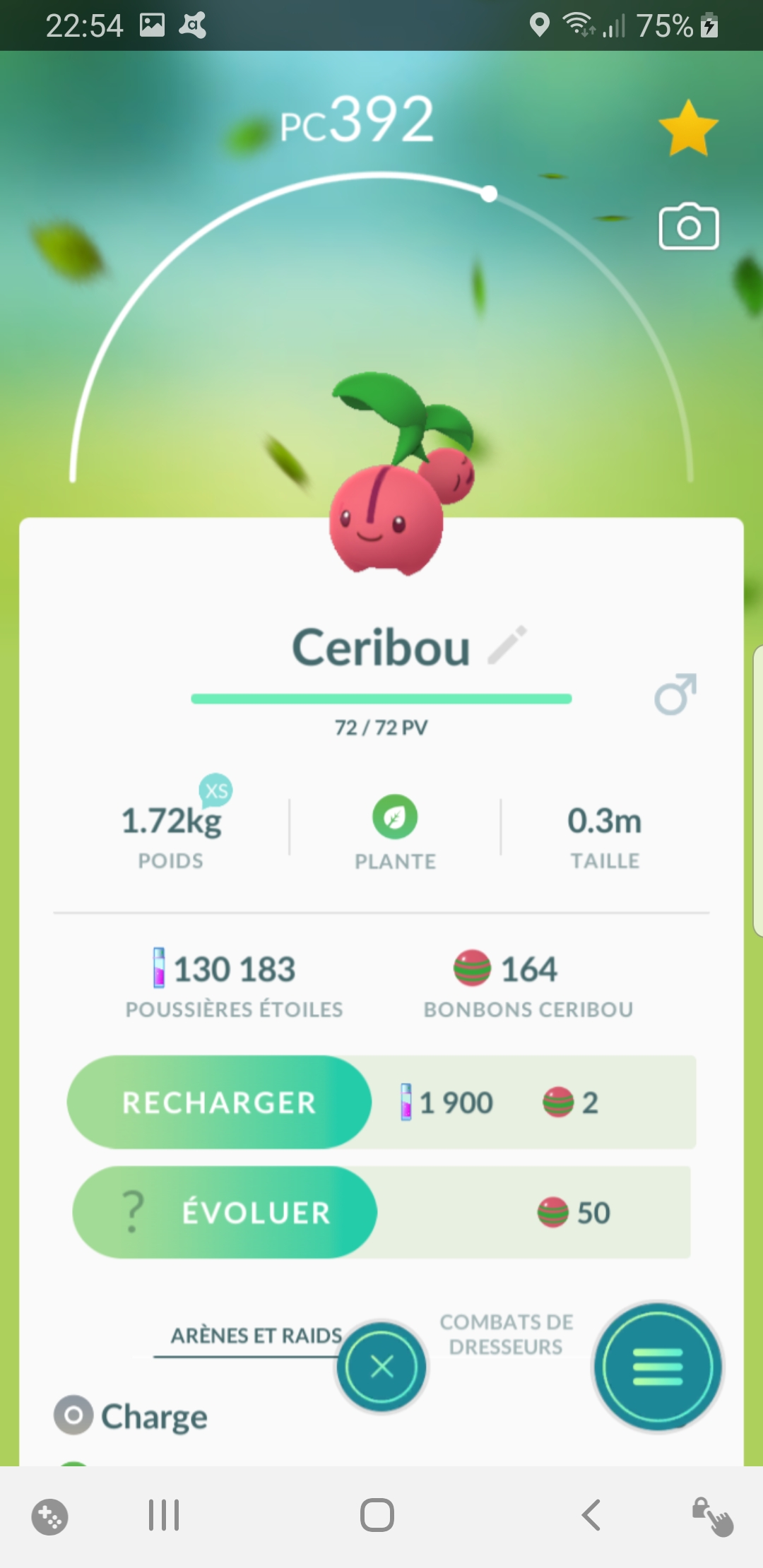The width and height of the screenshot is (763, 1568).
Task: Open recent apps from navigation bar
Action: (164, 1515)
